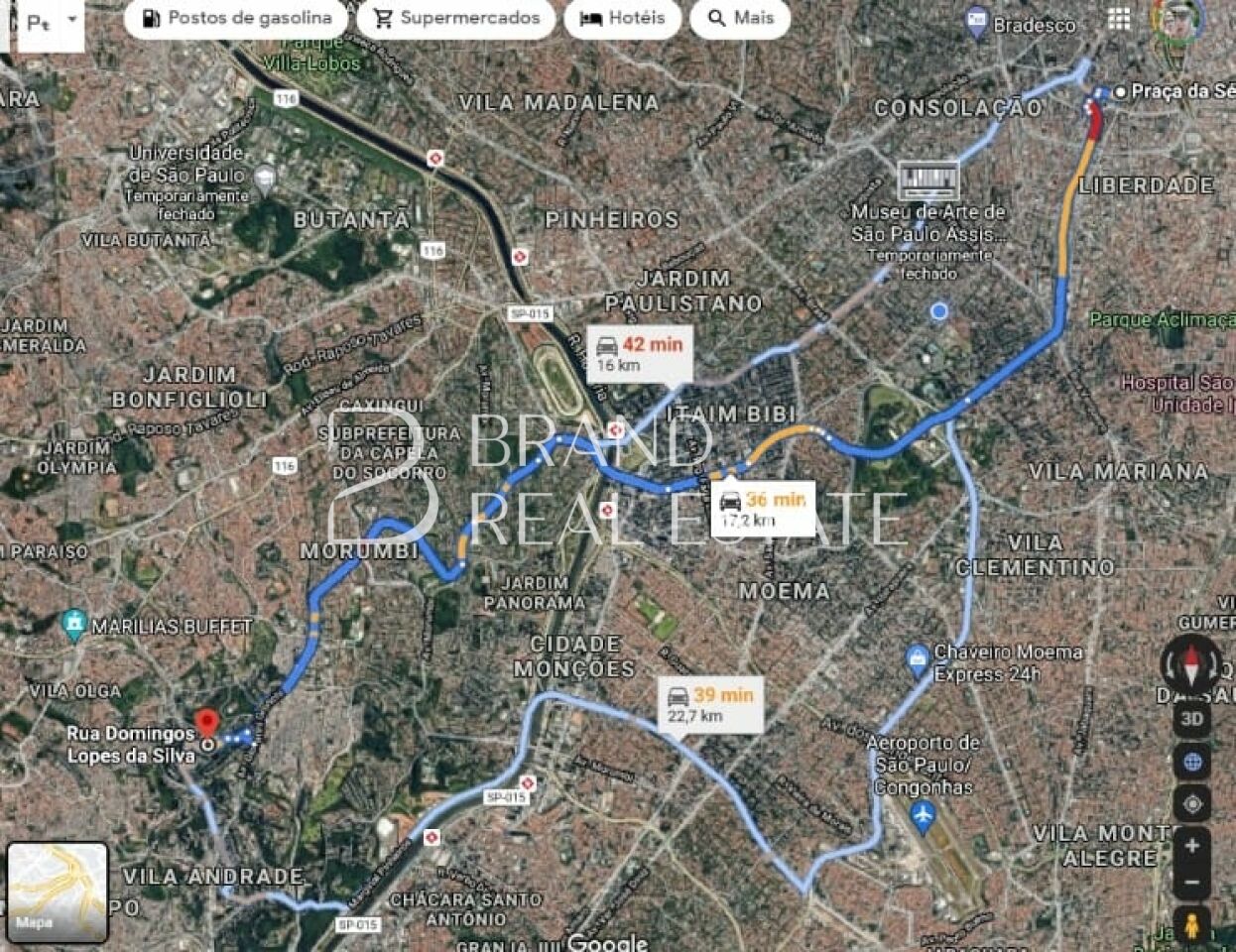This screenshot has width=1236, height=952.
Task: Open Chaveiro Moema Express 24h marker
Action: tap(918, 656)
